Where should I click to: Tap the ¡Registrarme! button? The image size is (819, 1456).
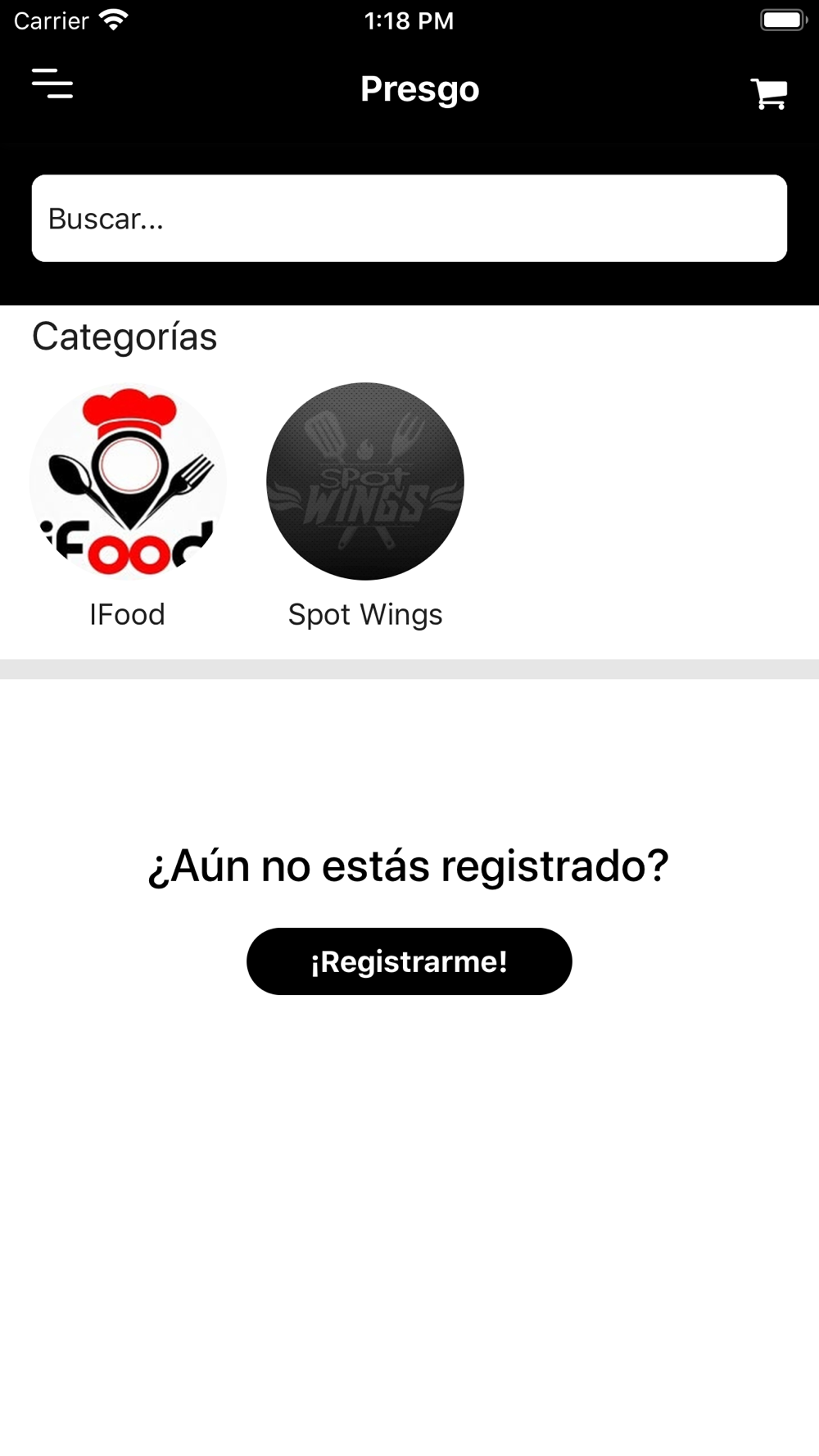tap(409, 961)
